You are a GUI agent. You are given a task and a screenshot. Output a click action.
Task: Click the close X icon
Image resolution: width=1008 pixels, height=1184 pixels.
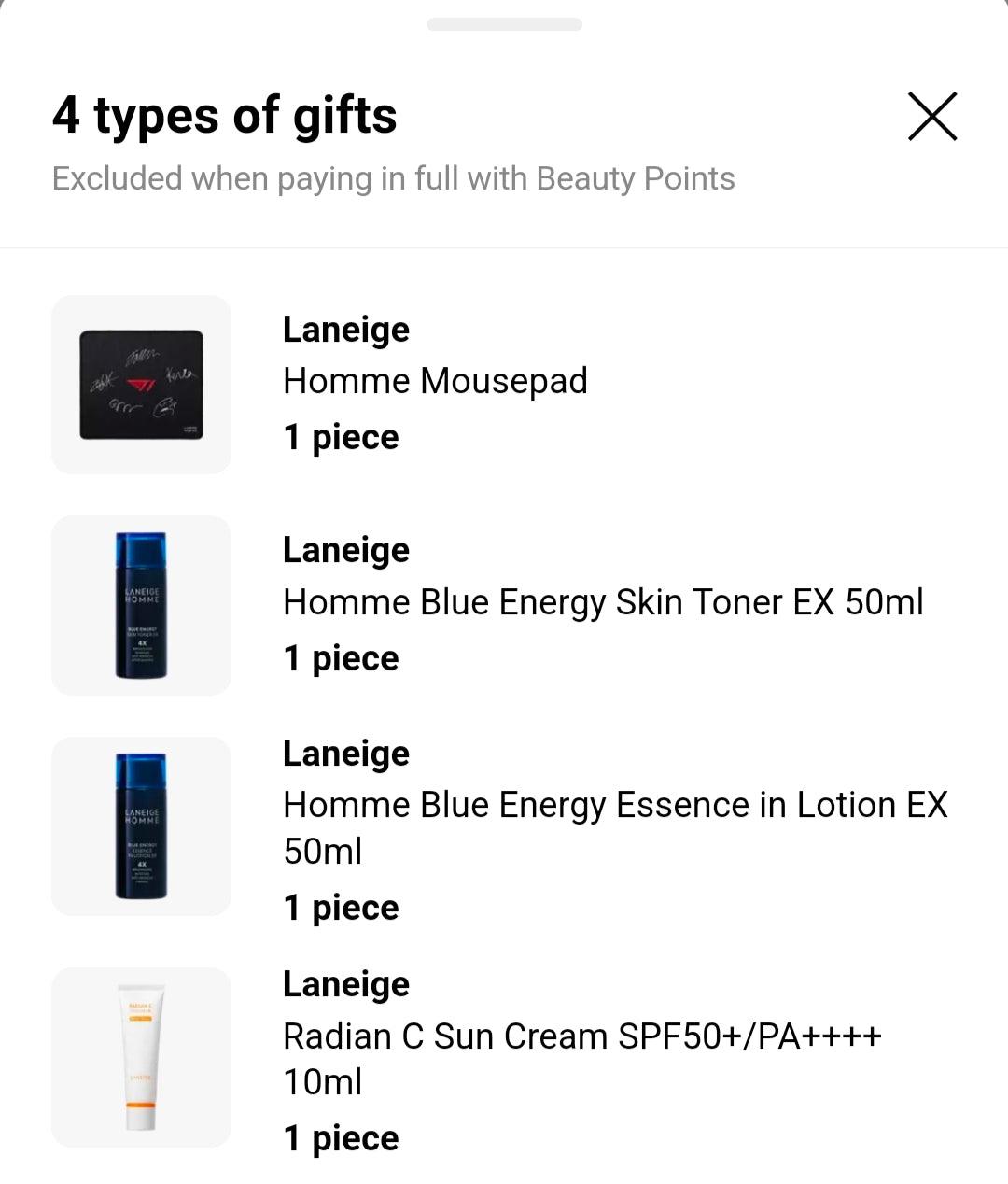pos(932,118)
